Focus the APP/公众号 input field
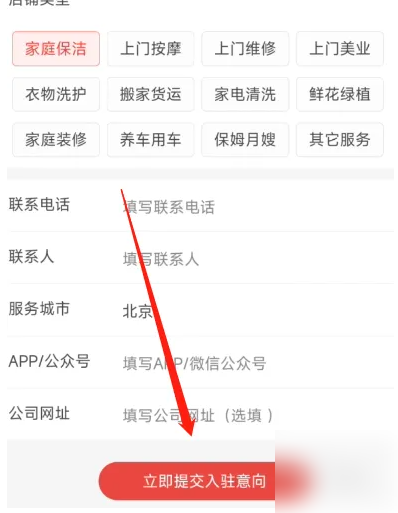The image size is (398, 513). pyautogui.click(x=257, y=363)
